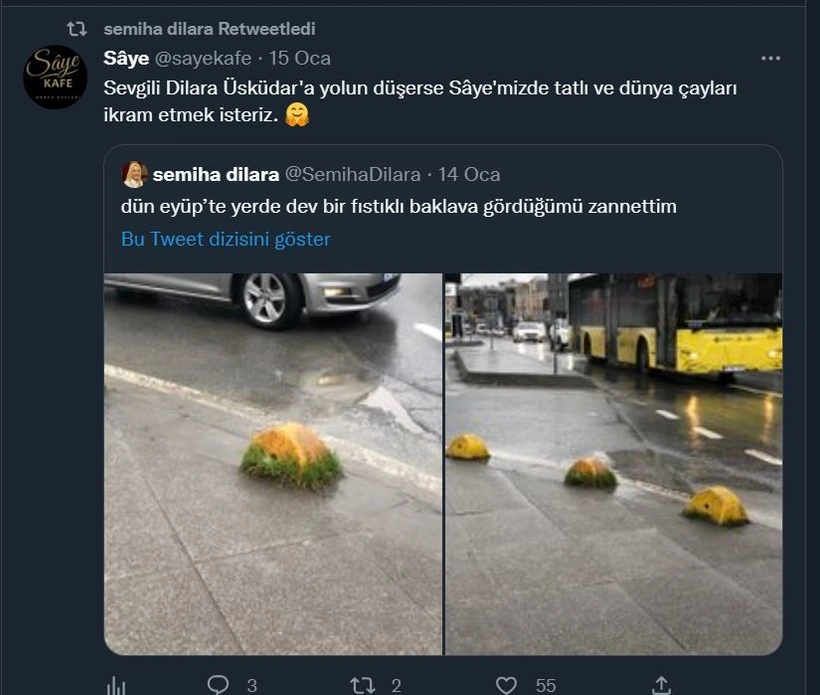
Task: Reply to Sâye's tweet
Action: (218, 685)
